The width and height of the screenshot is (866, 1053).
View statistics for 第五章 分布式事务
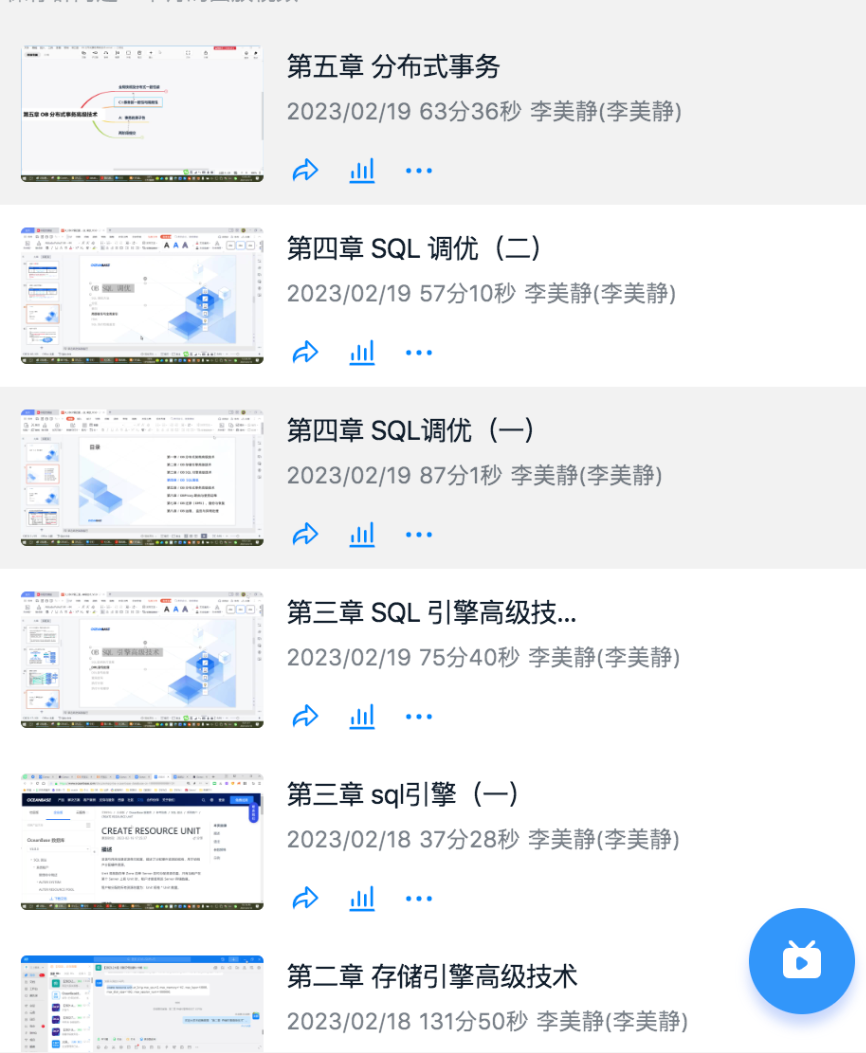tap(362, 171)
